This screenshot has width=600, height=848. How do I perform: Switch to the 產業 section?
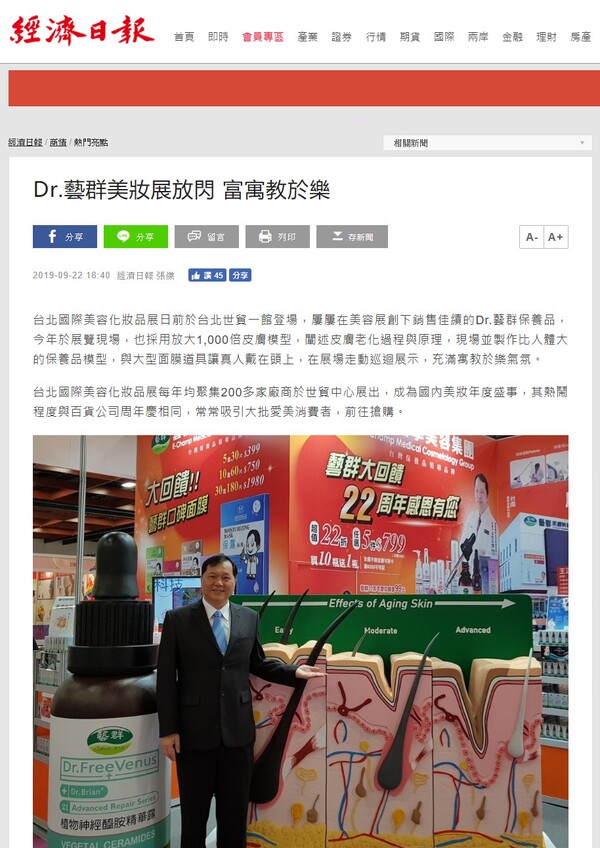click(307, 37)
